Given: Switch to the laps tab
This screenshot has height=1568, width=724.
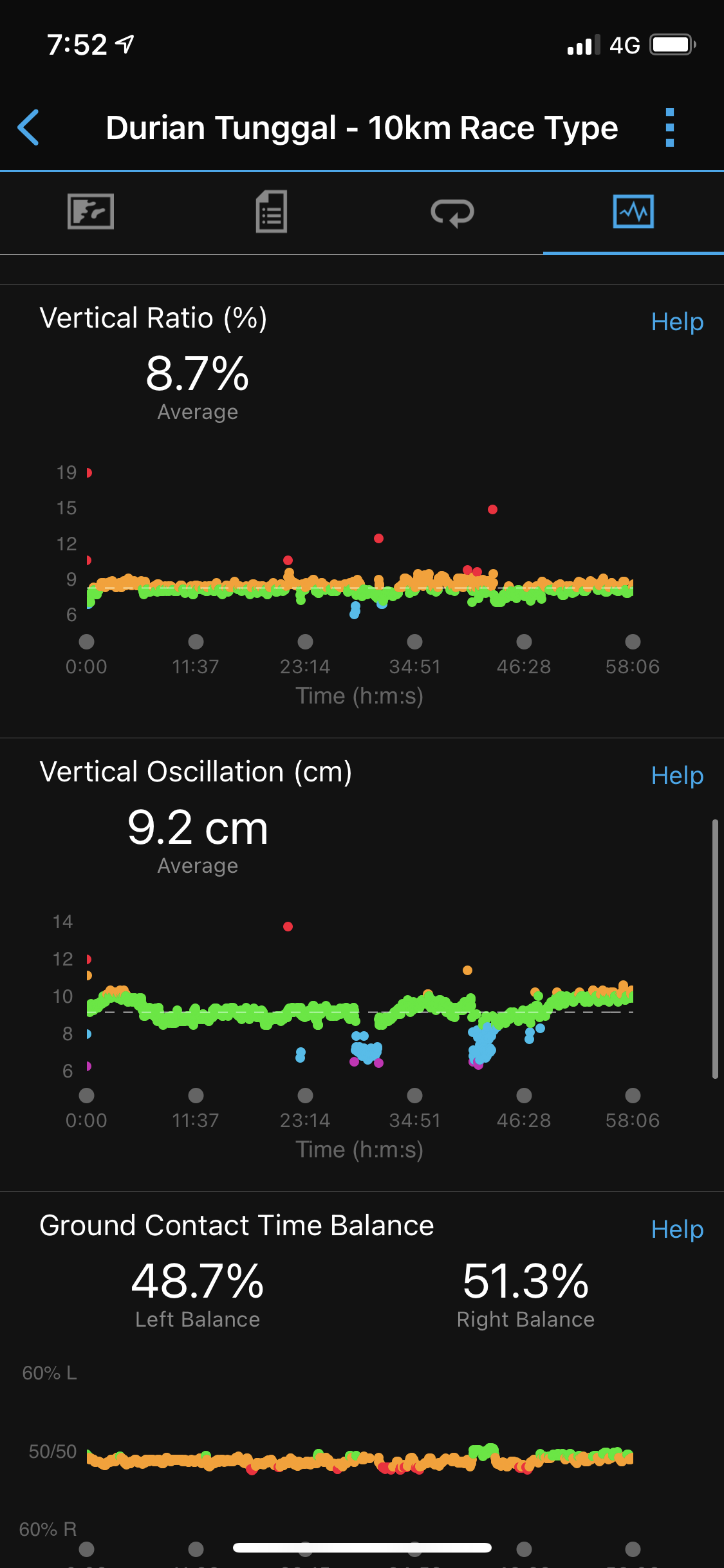Looking at the screenshot, I should (x=452, y=212).
